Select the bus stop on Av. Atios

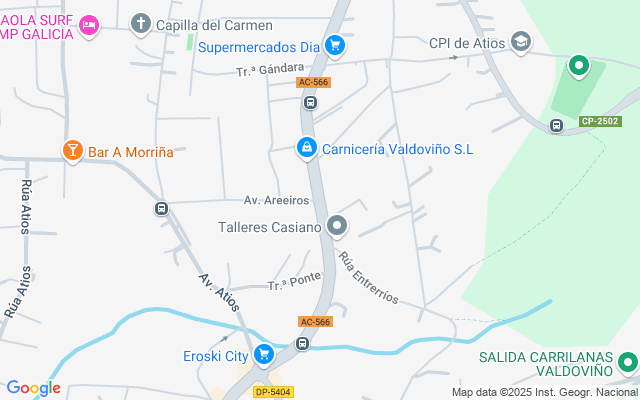160,208
